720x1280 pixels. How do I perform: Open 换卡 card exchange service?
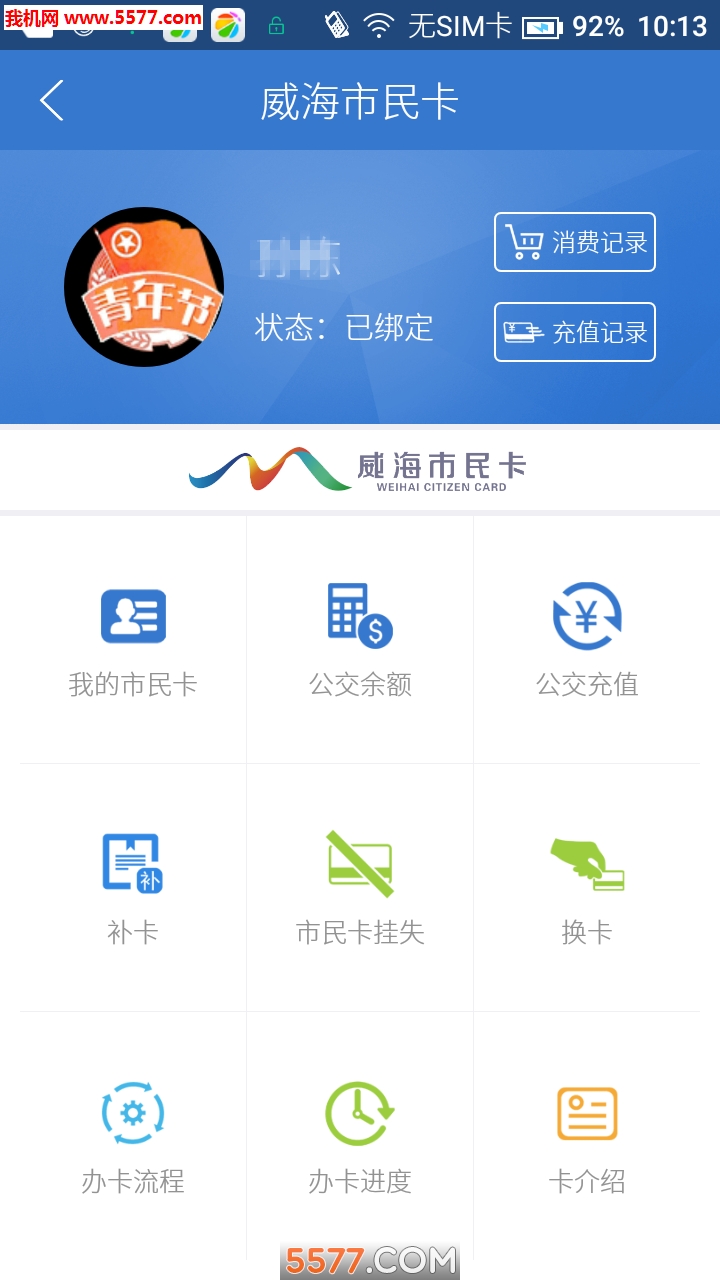click(586, 886)
